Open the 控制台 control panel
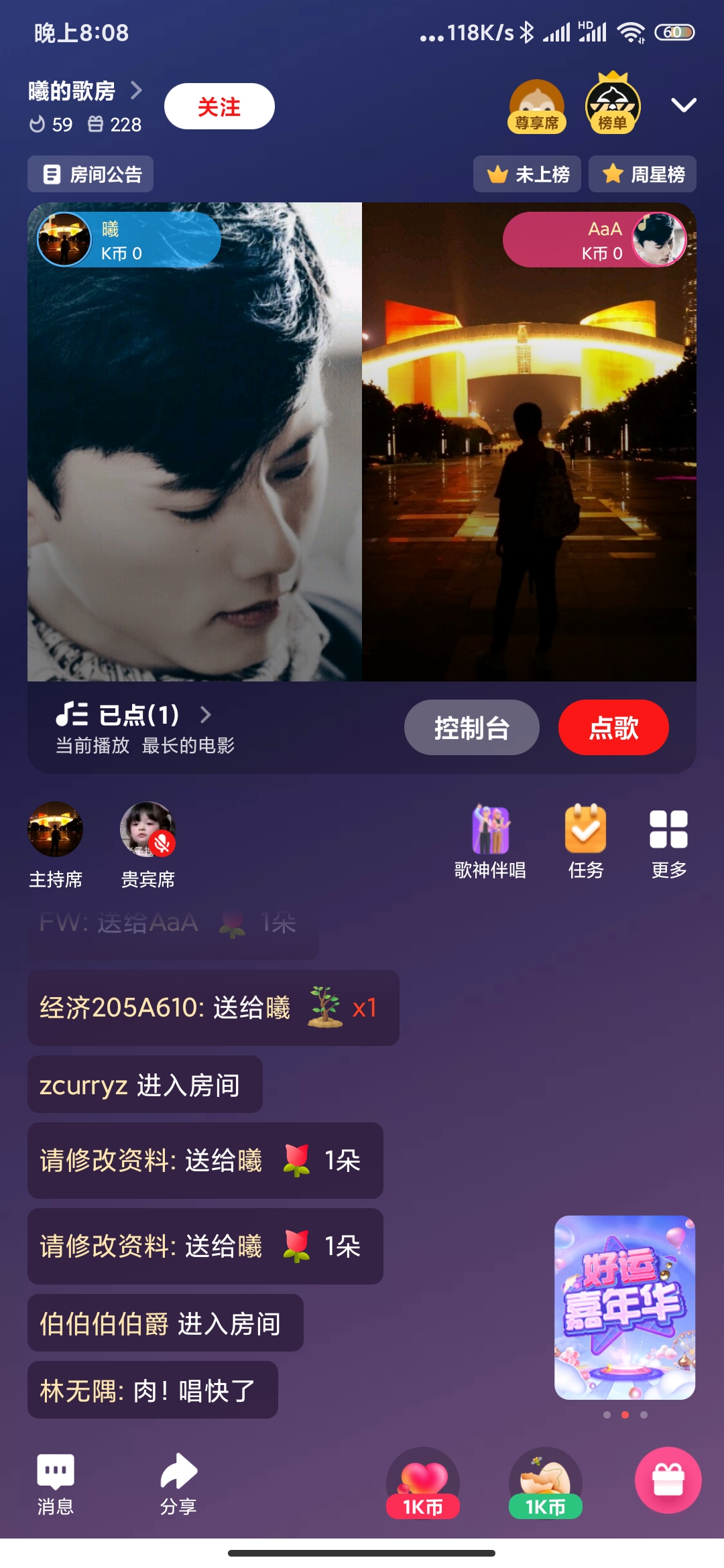This screenshot has width=724, height=1568. 471,728
